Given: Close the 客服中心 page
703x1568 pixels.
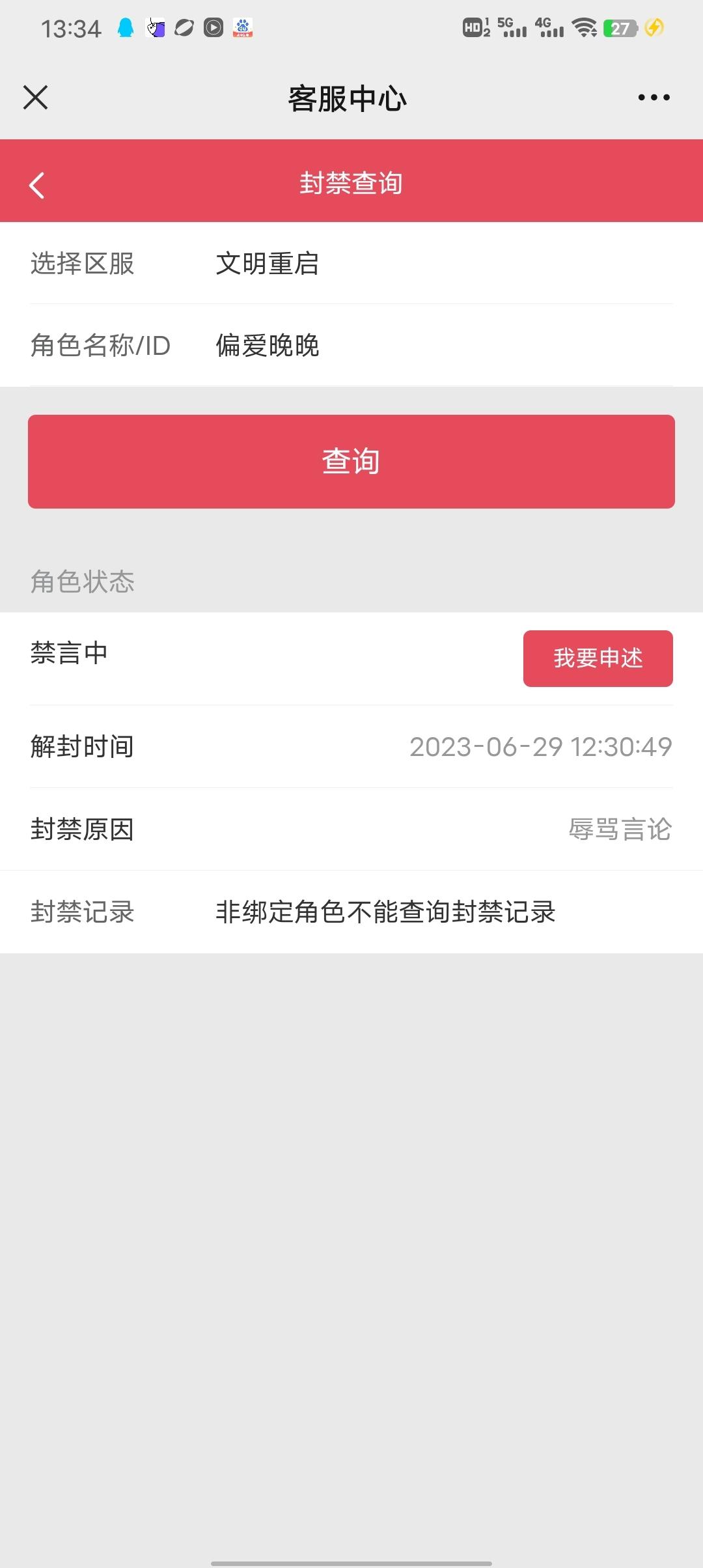Looking at the screenshot, I should [36, 98].
